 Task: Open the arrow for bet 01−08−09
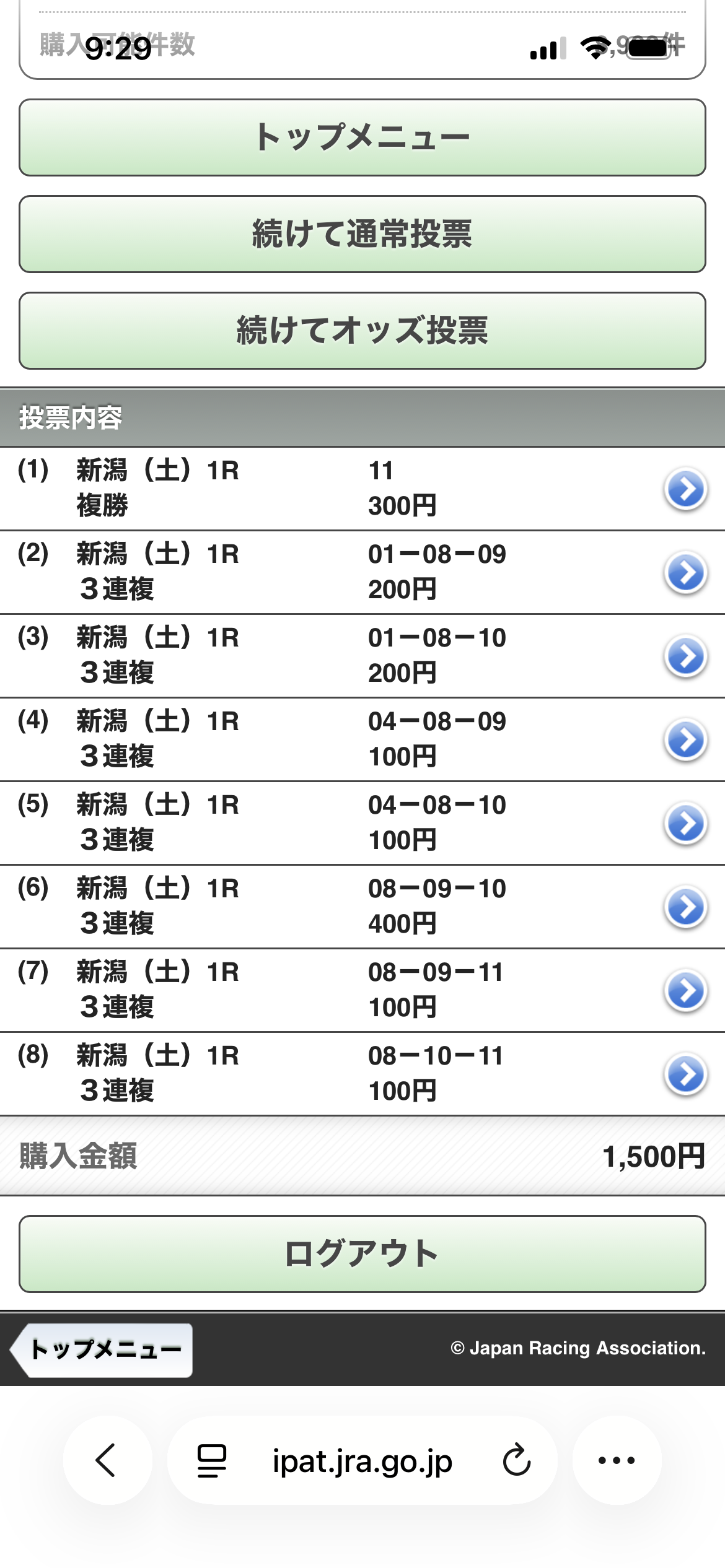tap(686, 572)
